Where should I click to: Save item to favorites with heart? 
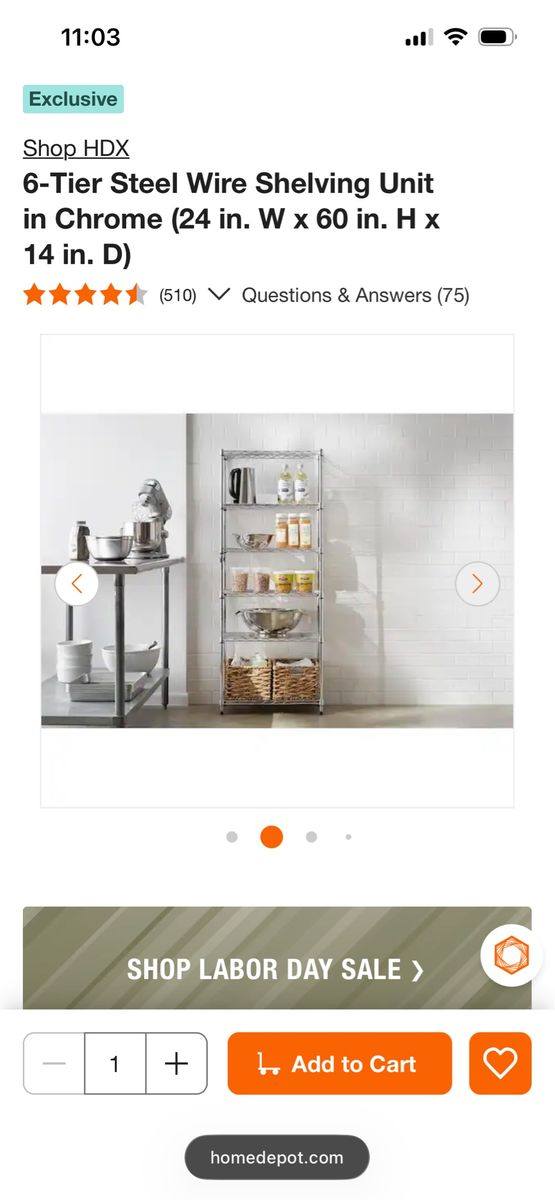point(500,1064)
